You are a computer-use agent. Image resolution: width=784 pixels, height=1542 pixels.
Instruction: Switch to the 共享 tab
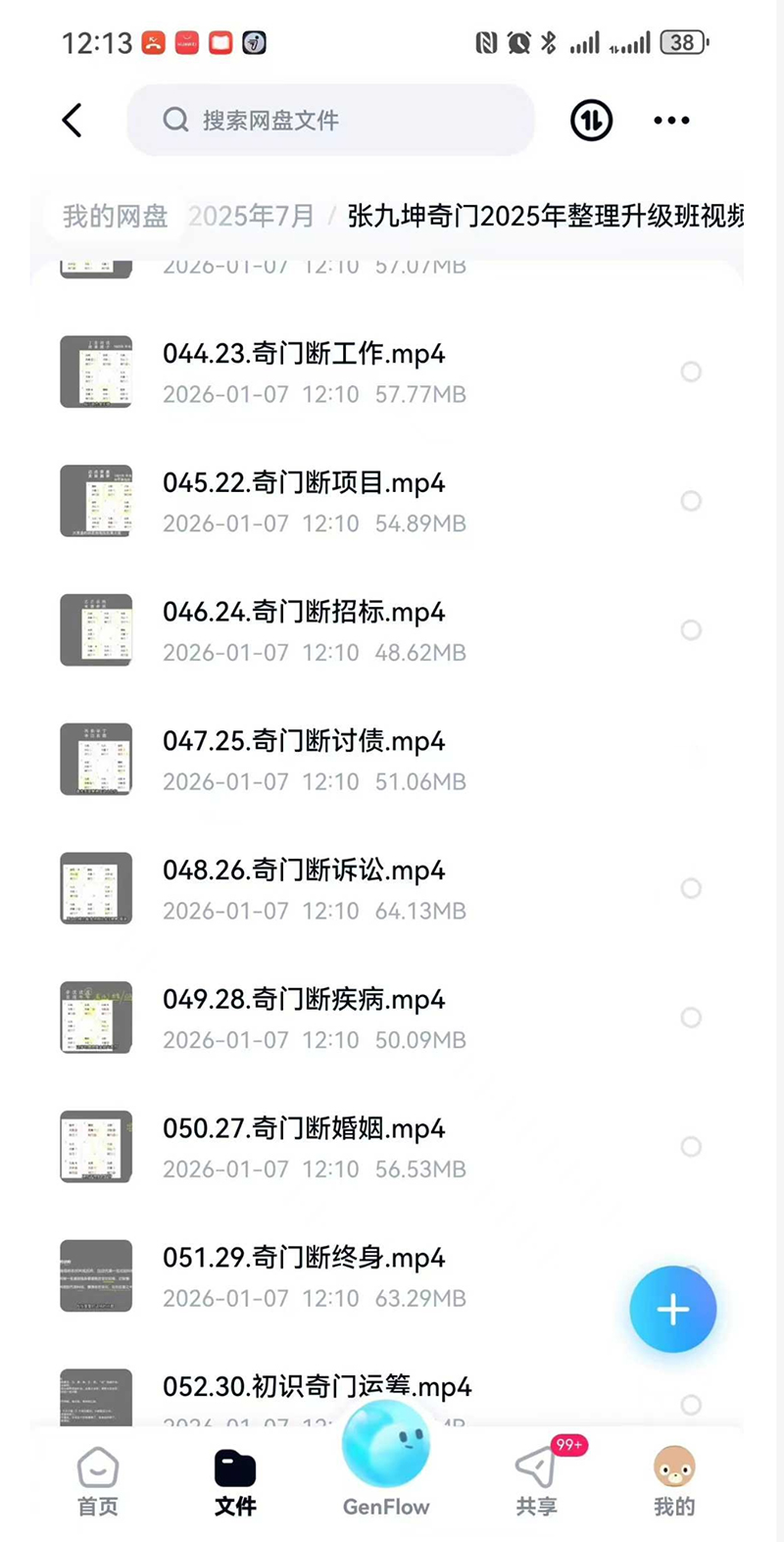tap(537, 1482)
